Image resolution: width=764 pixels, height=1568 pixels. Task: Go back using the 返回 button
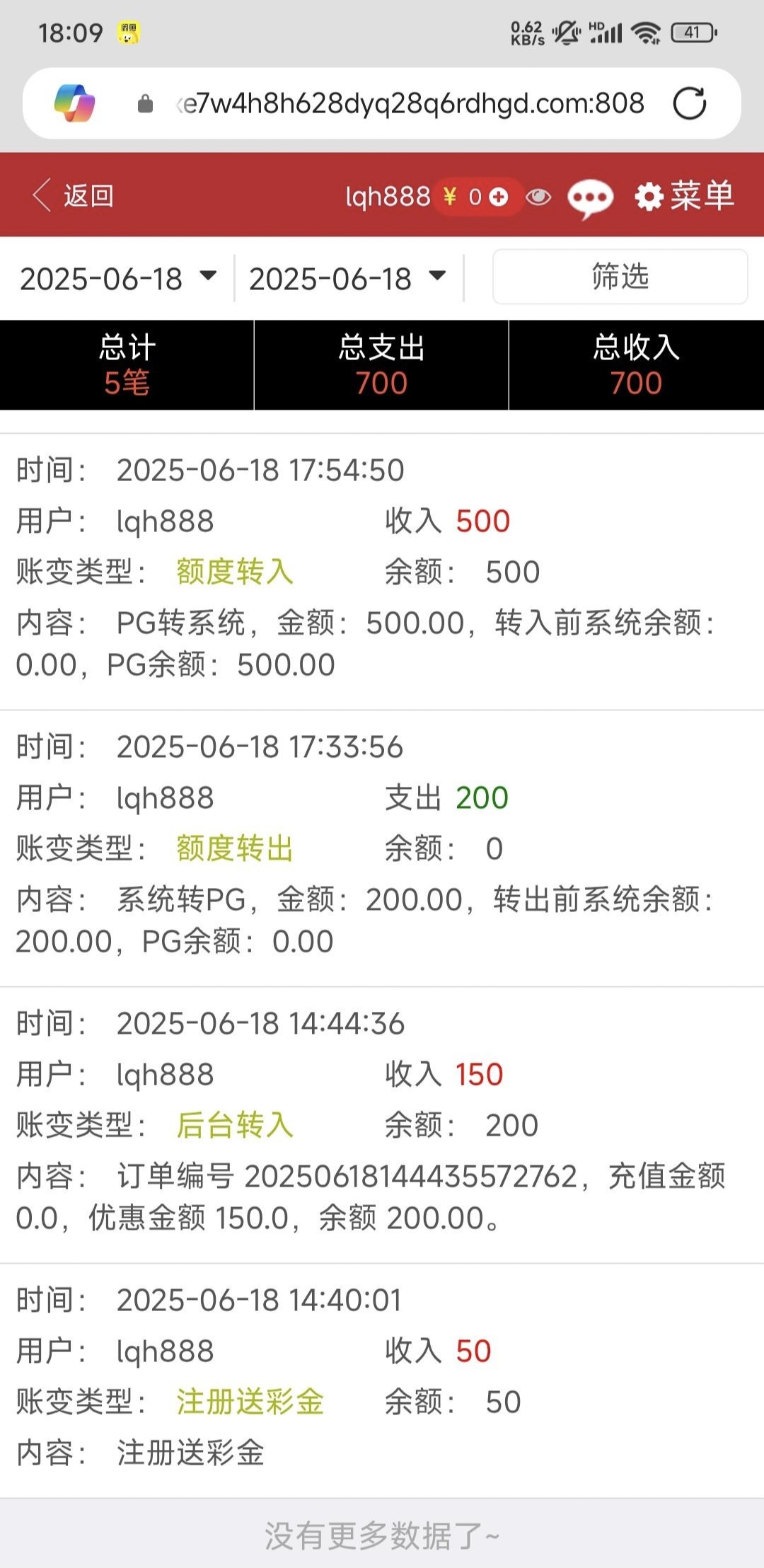tap(73, 195)
